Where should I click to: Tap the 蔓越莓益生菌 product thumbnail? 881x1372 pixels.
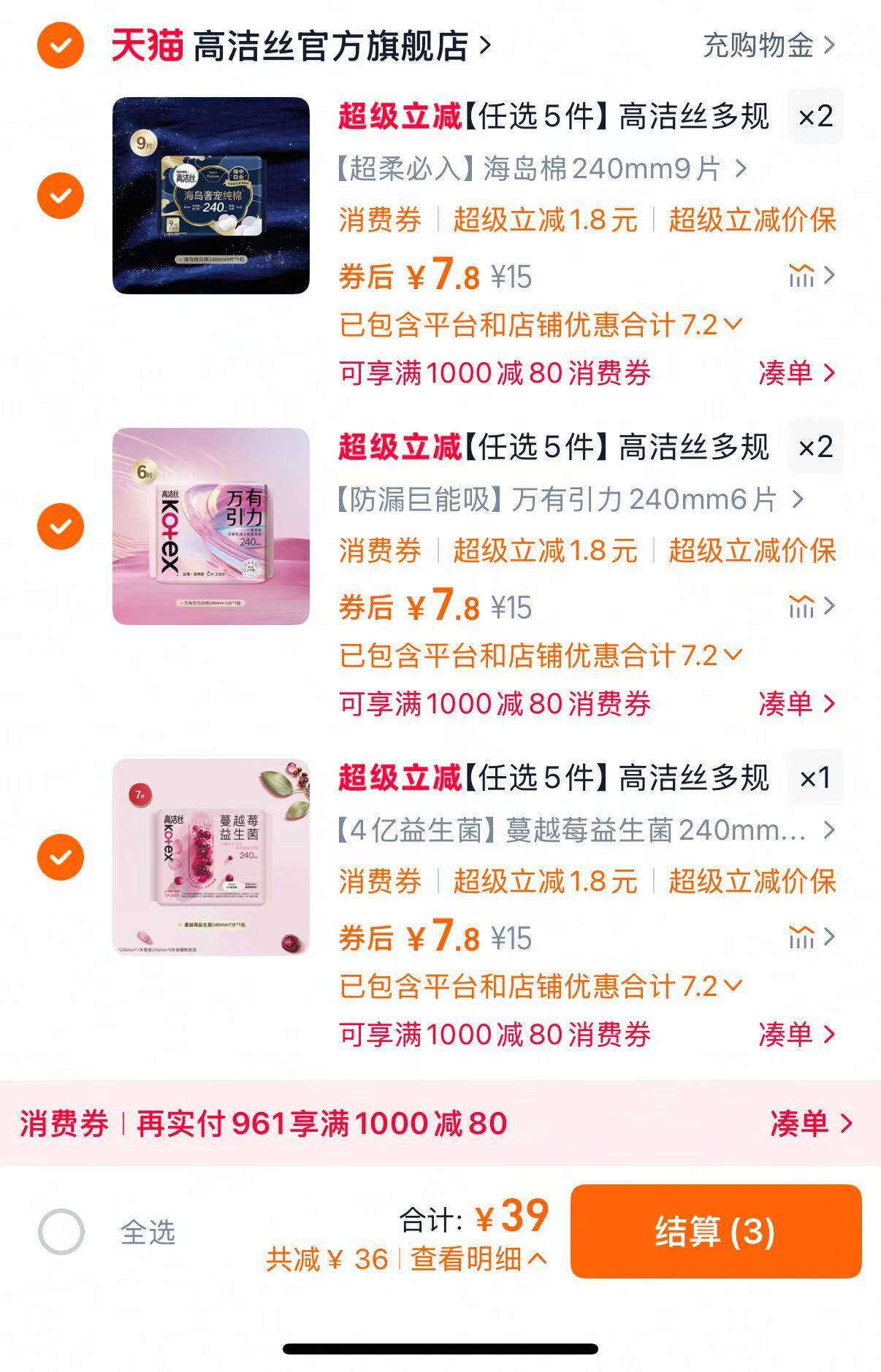coord(212,859)
